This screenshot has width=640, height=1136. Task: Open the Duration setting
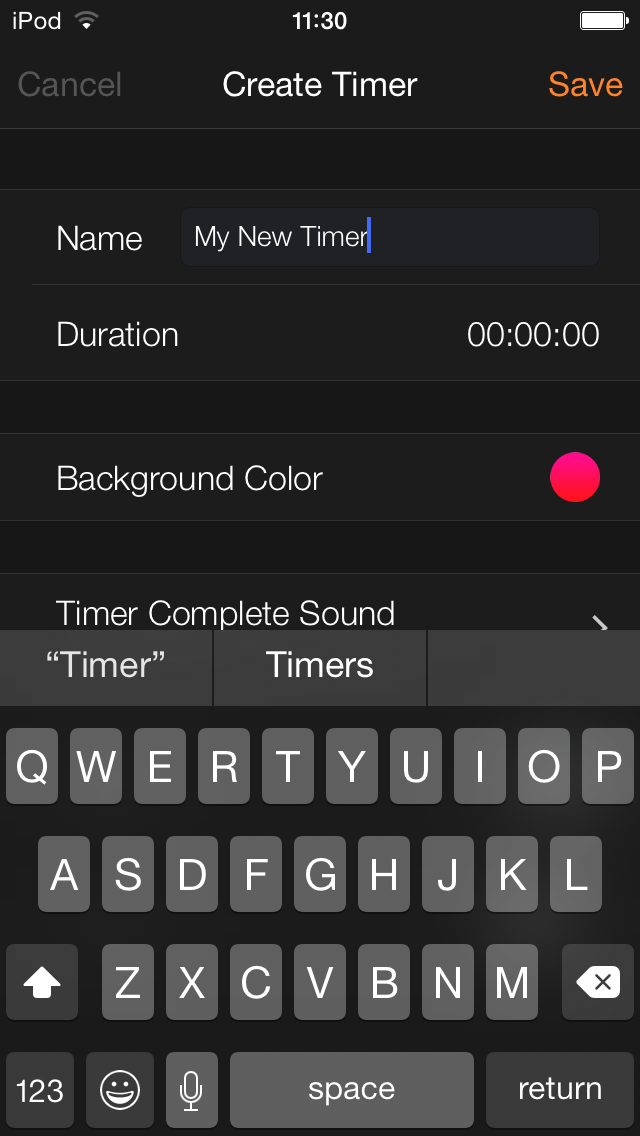320,334
